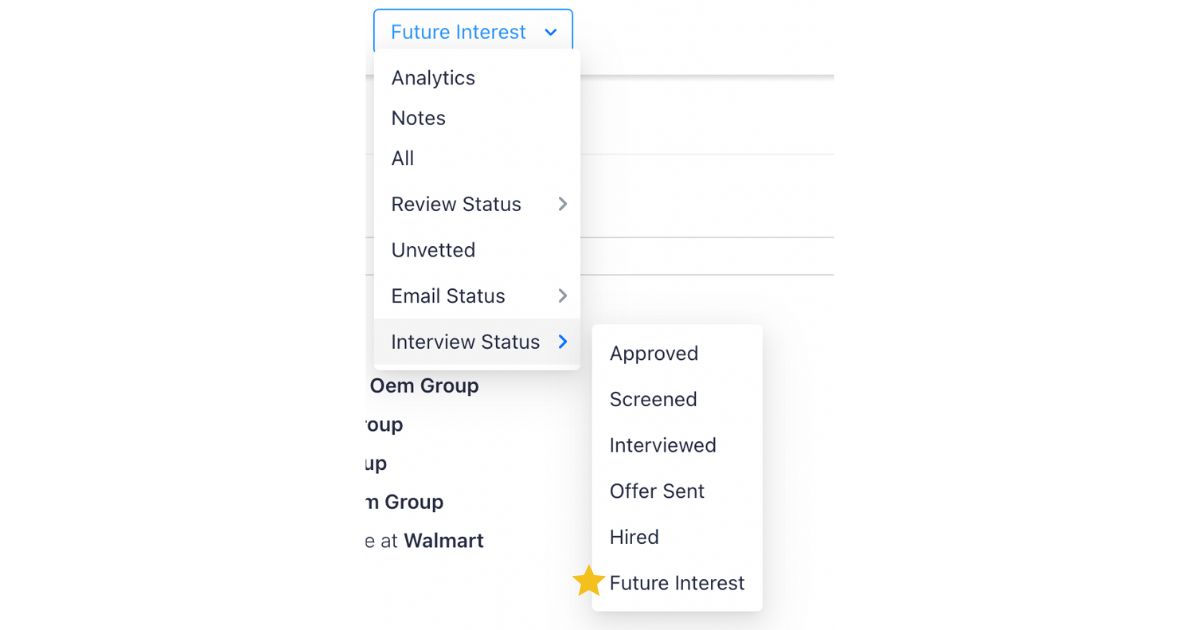
Task: Open the Future Interest dropdown
Action: coord(472,32)
